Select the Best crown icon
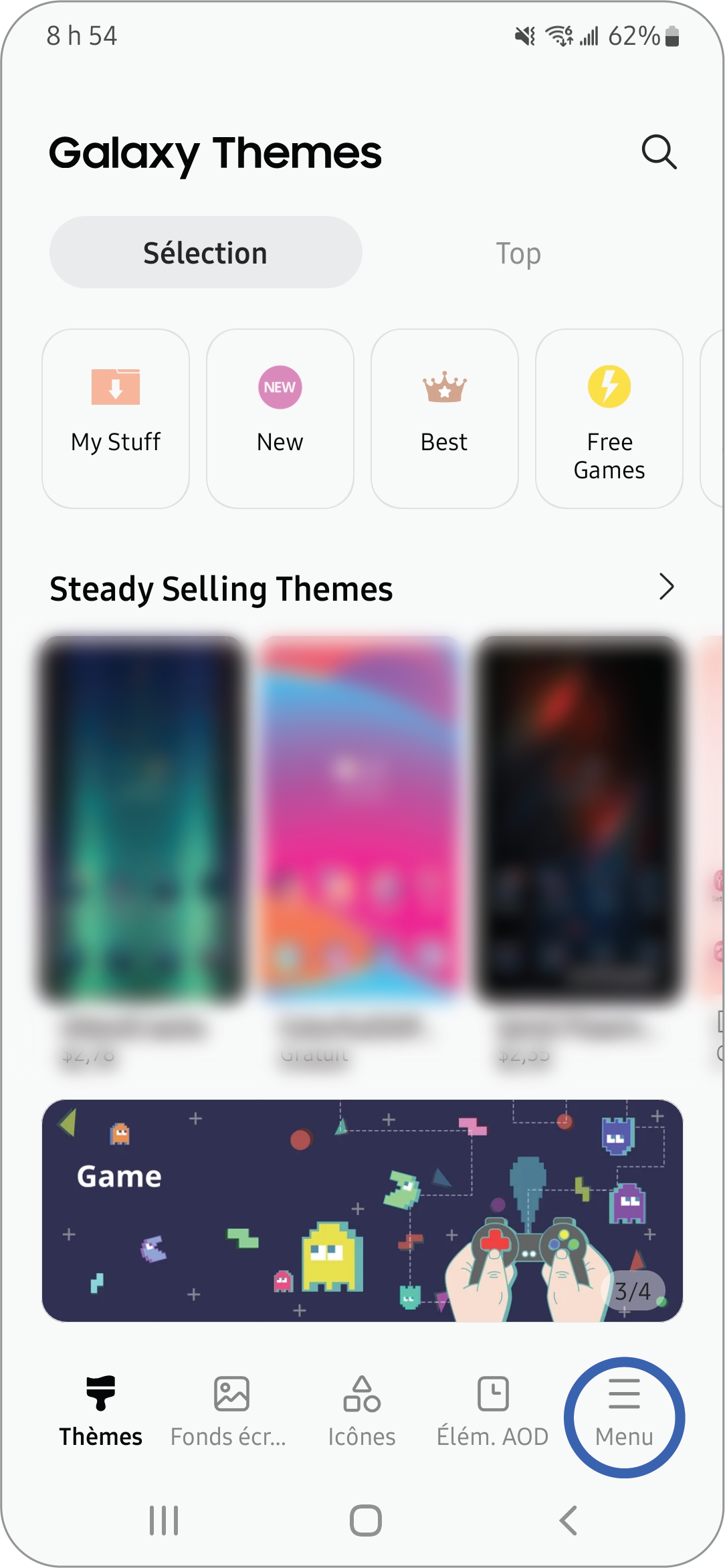This screenshot has height=1568, width=725. [x=443, y=387]
